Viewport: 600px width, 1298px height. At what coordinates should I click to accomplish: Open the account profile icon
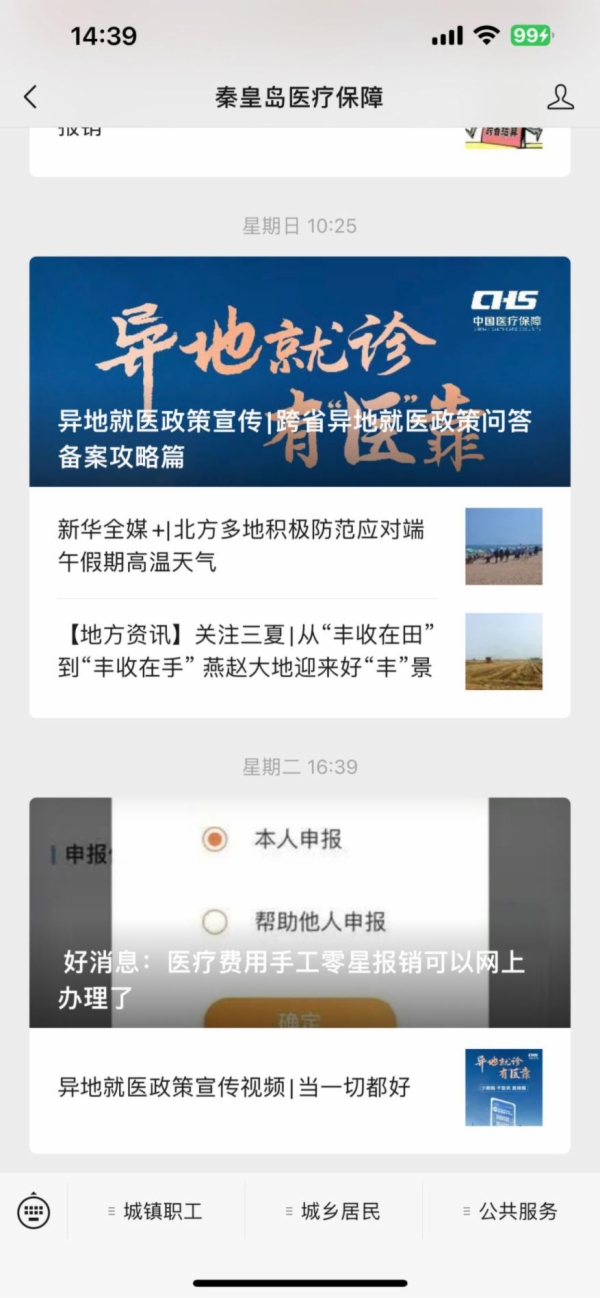coord(560,97)
